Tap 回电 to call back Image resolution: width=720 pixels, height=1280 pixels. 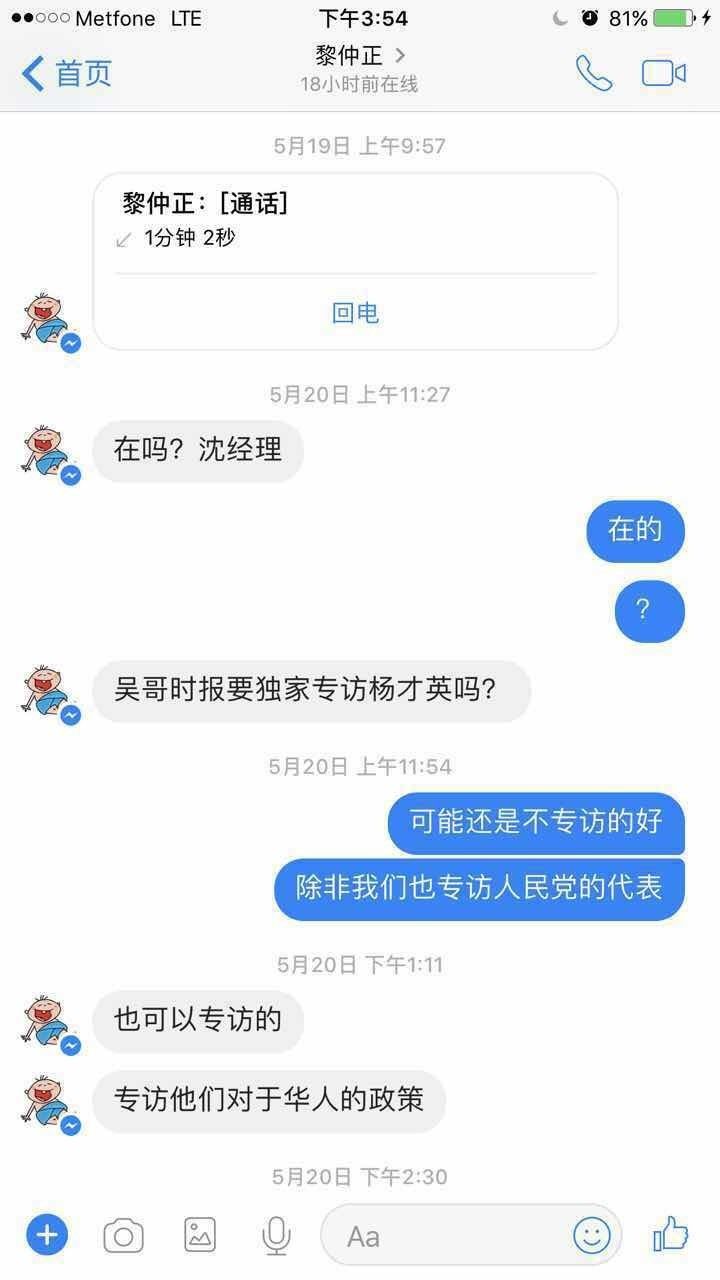coord(355,313)
